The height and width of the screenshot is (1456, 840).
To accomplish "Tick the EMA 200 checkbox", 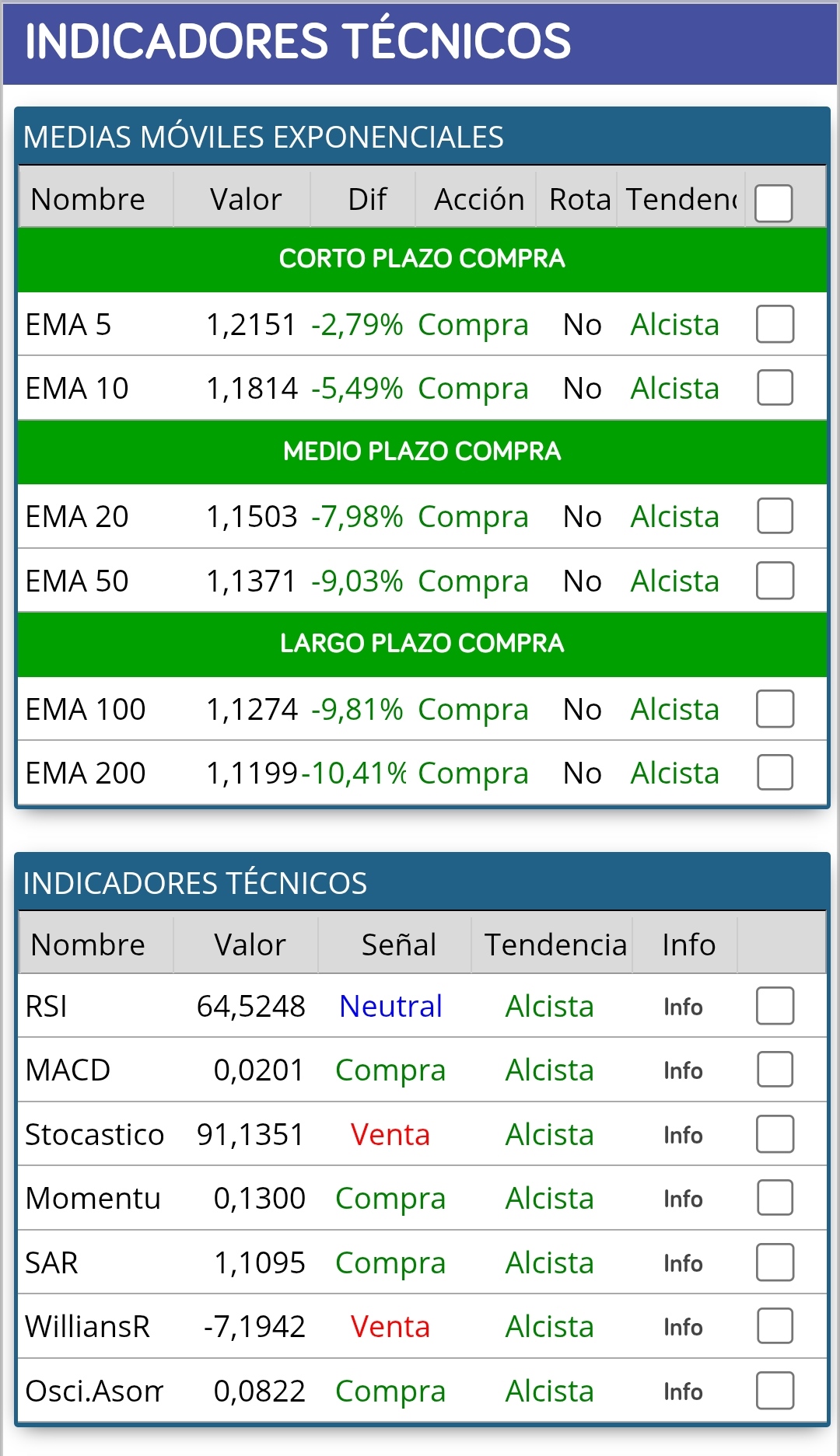I will [775, 773].
